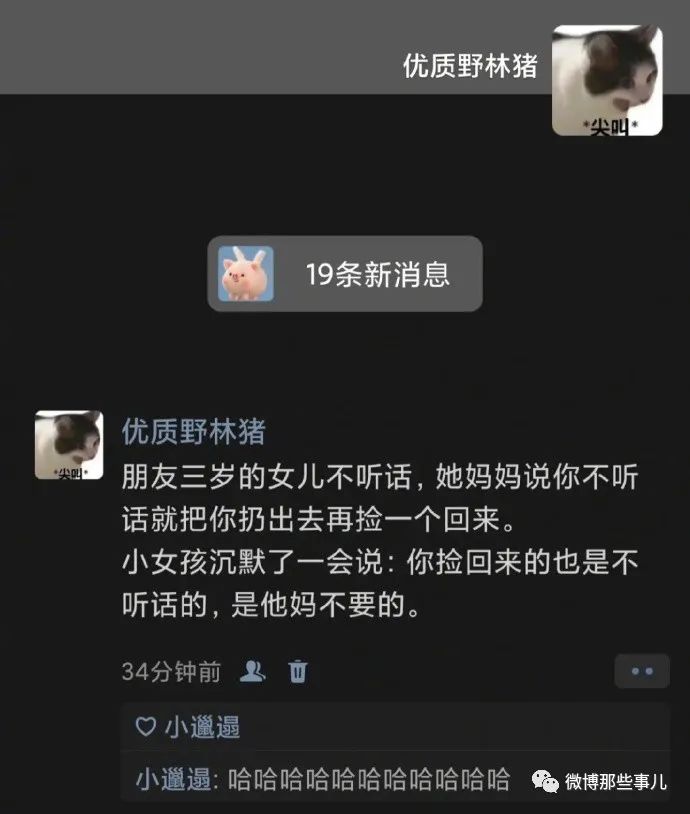Open 小邋遢's profile from the likes list
Viewport: 690px width, 814px height.
click(202, 727)
